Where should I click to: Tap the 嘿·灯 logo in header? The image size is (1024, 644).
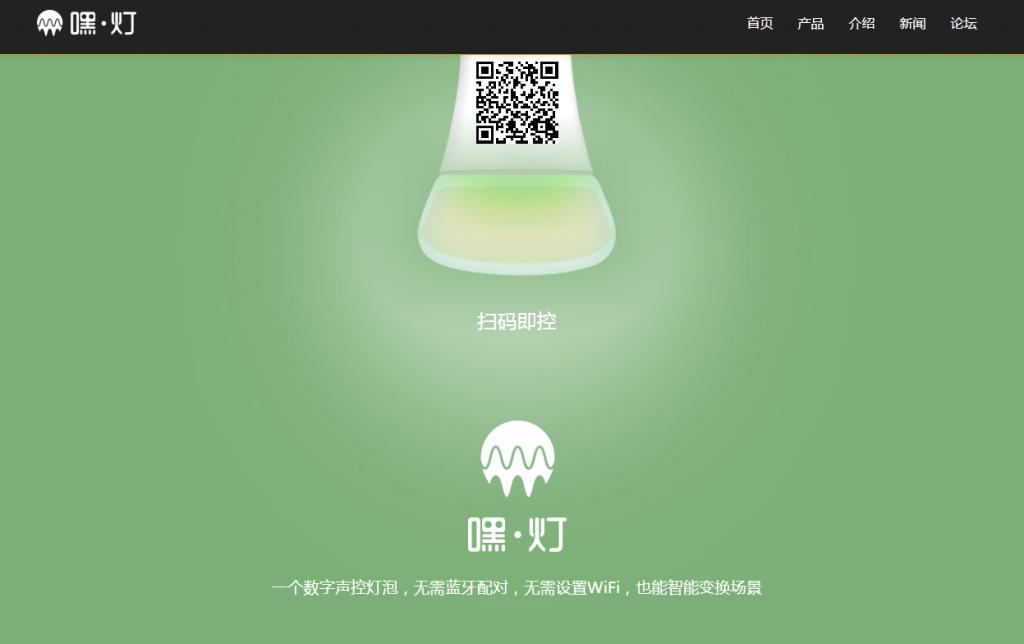(x=86, y=23)
